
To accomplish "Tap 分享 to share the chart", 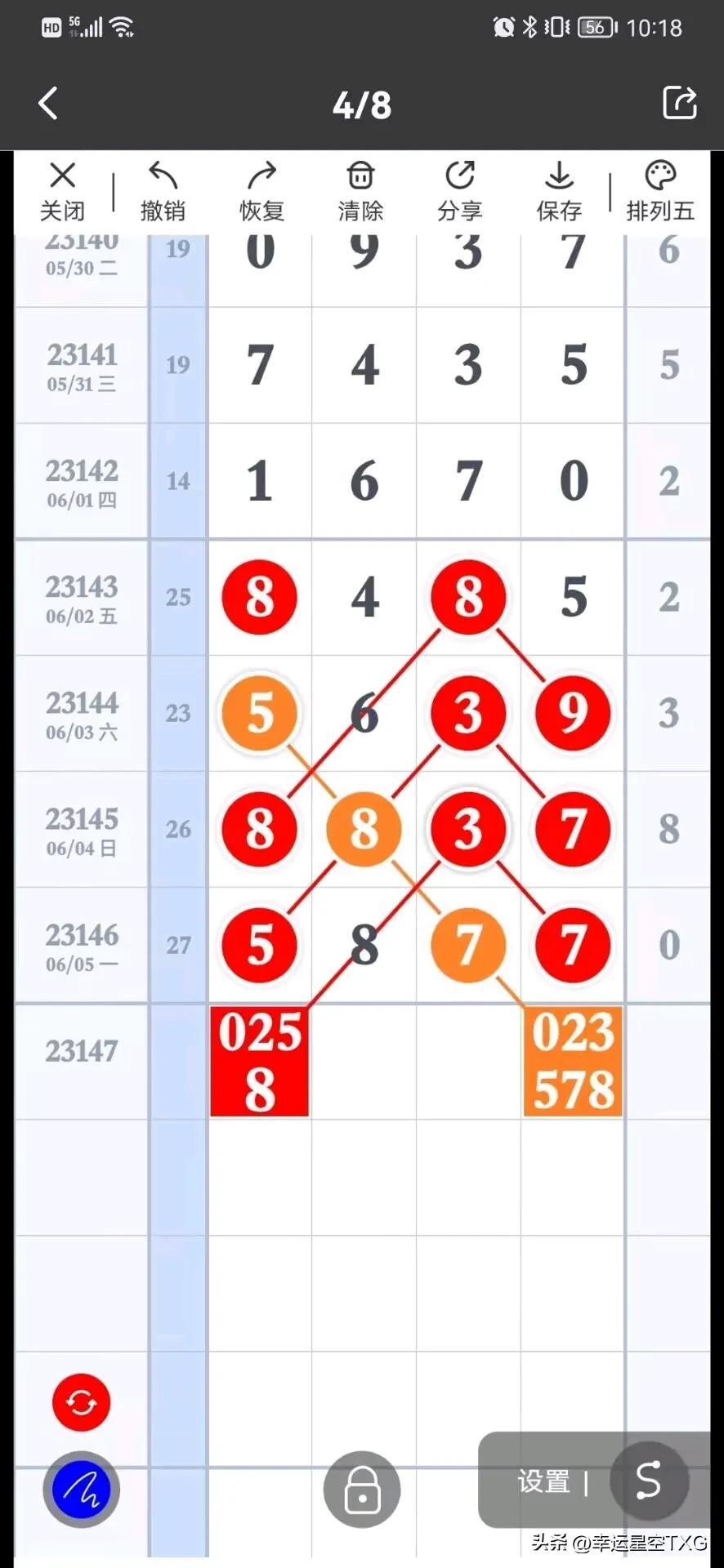I will 460,193.
